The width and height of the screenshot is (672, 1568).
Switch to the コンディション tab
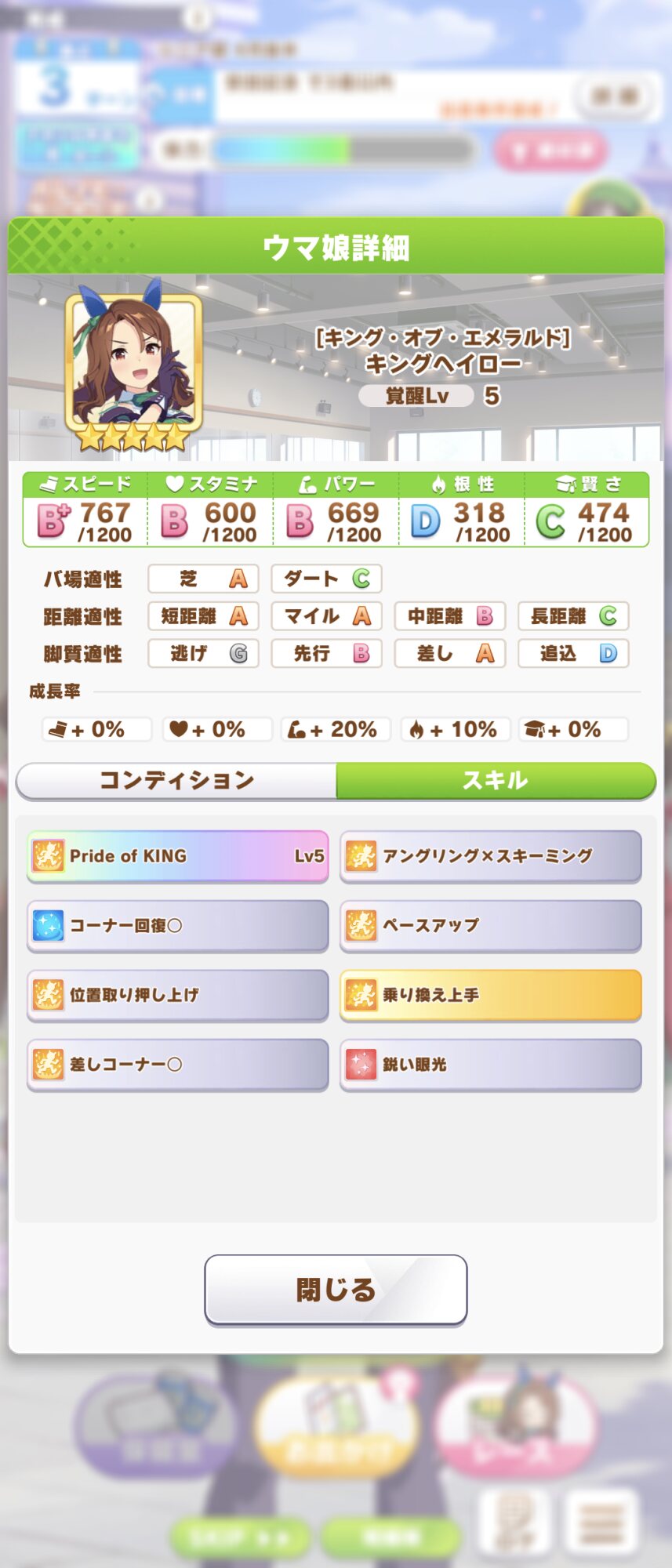click(x=176, y=780)
